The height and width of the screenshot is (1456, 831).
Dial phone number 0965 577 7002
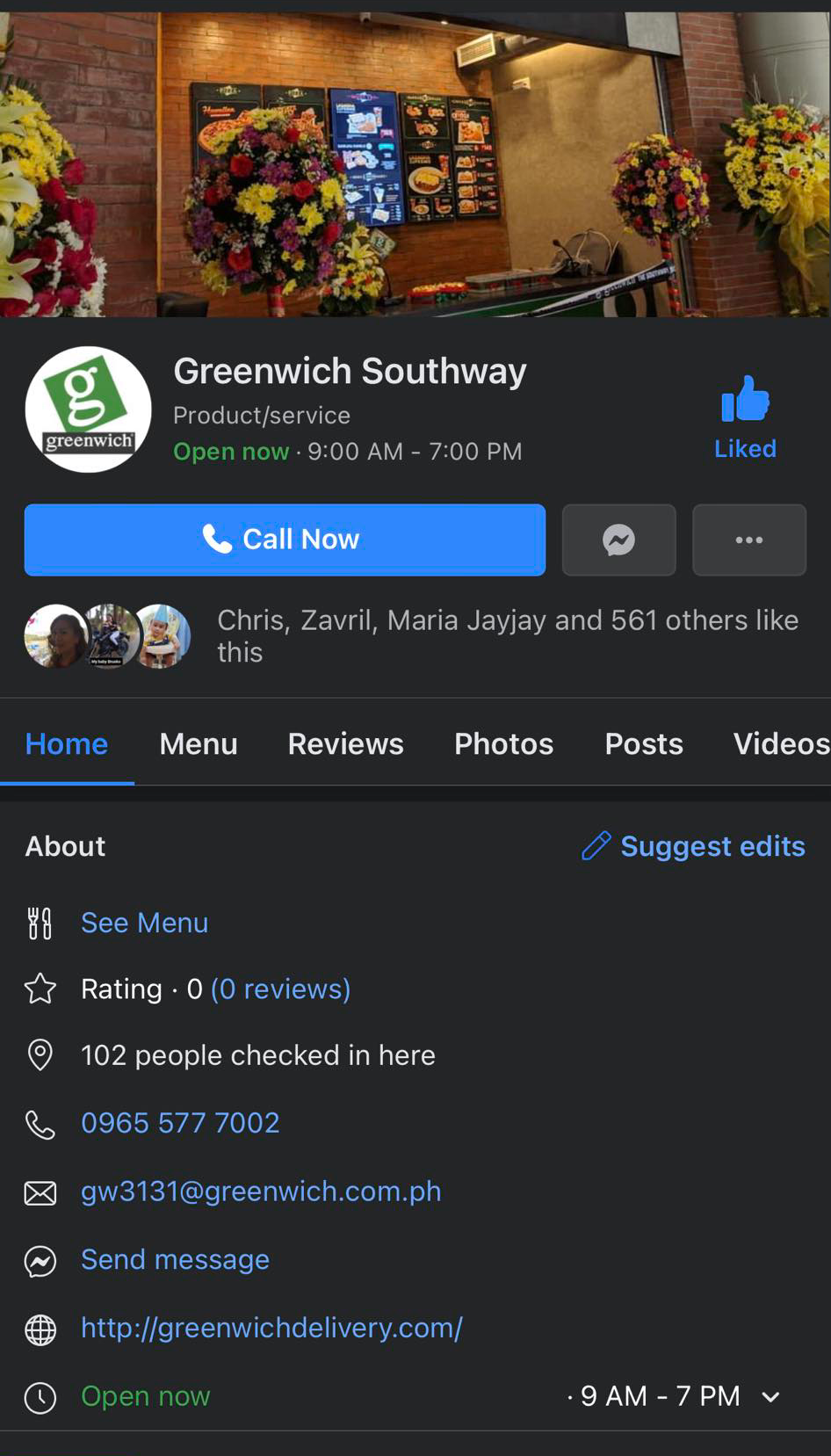point(180,1122)
